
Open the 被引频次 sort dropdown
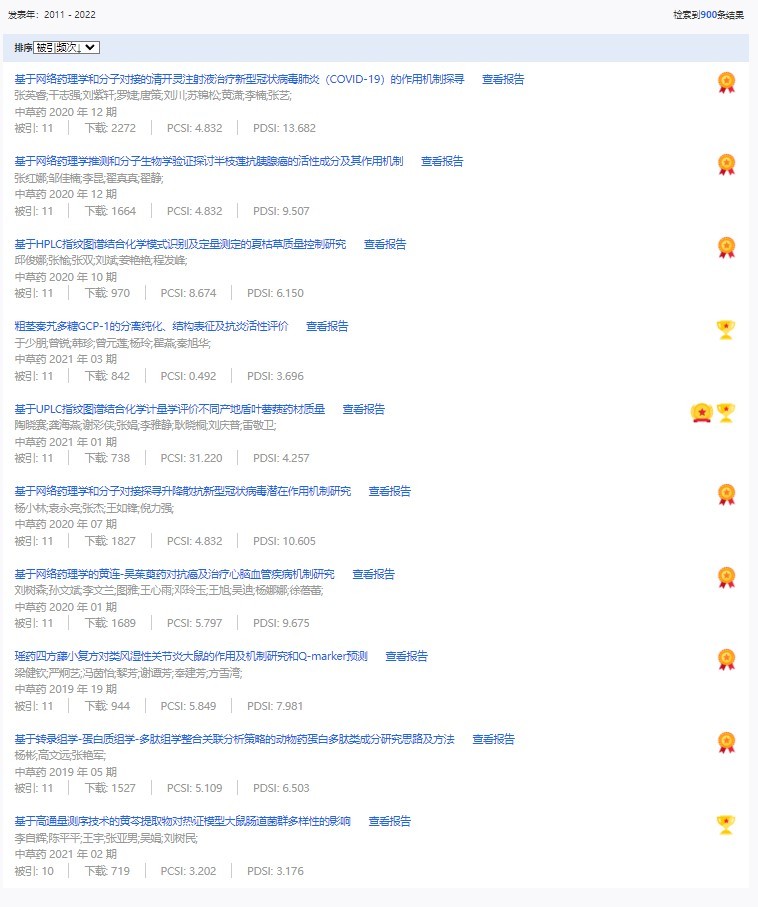click(66, 48)
